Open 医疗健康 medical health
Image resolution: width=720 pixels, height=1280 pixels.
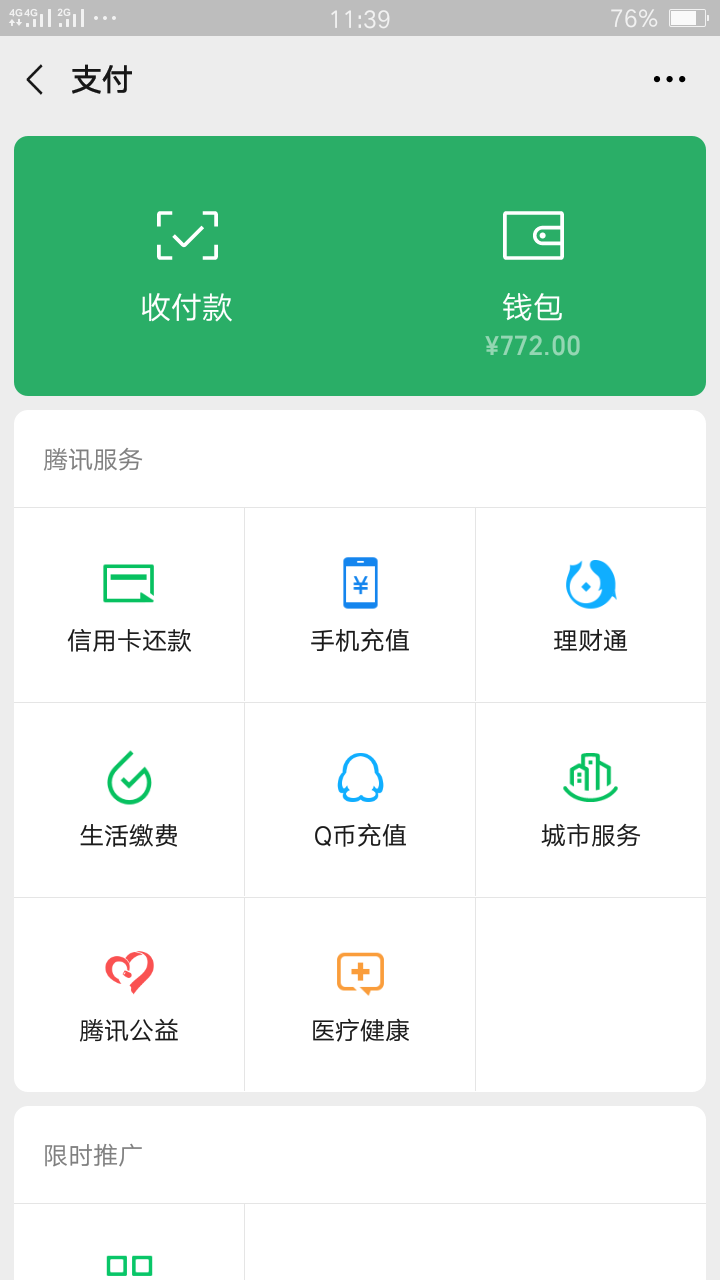(x=360, y=995)
